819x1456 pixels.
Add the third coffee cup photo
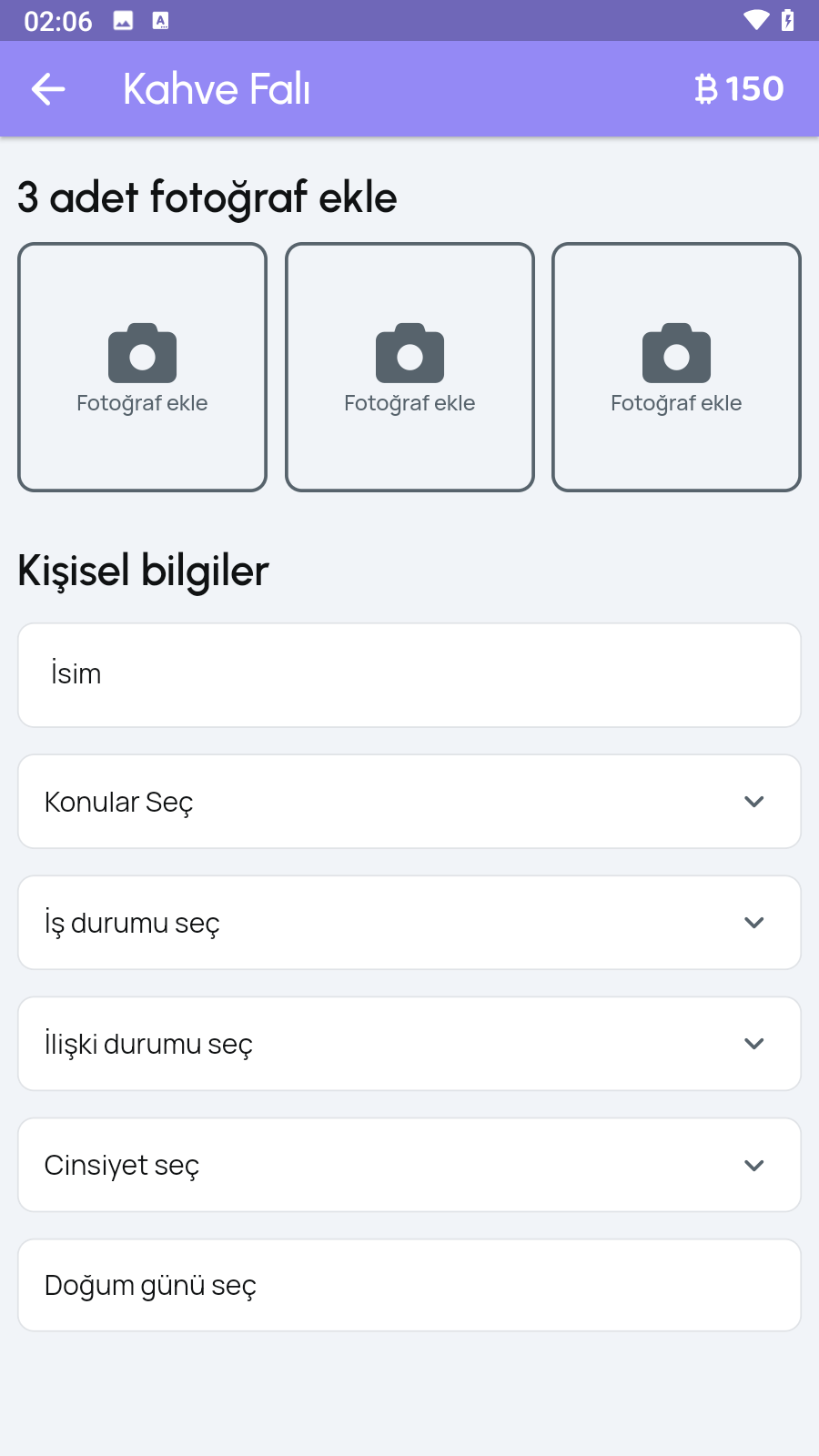click(x=676, y=367)
